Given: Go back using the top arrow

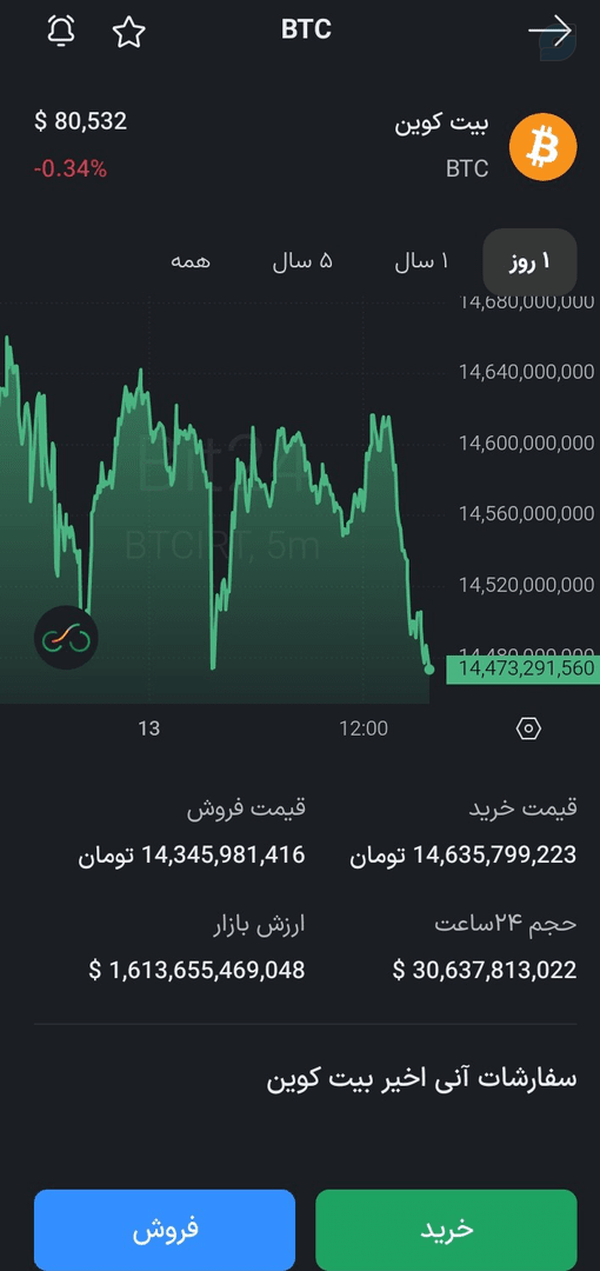Looking at the screenshot, I should 549,31.
